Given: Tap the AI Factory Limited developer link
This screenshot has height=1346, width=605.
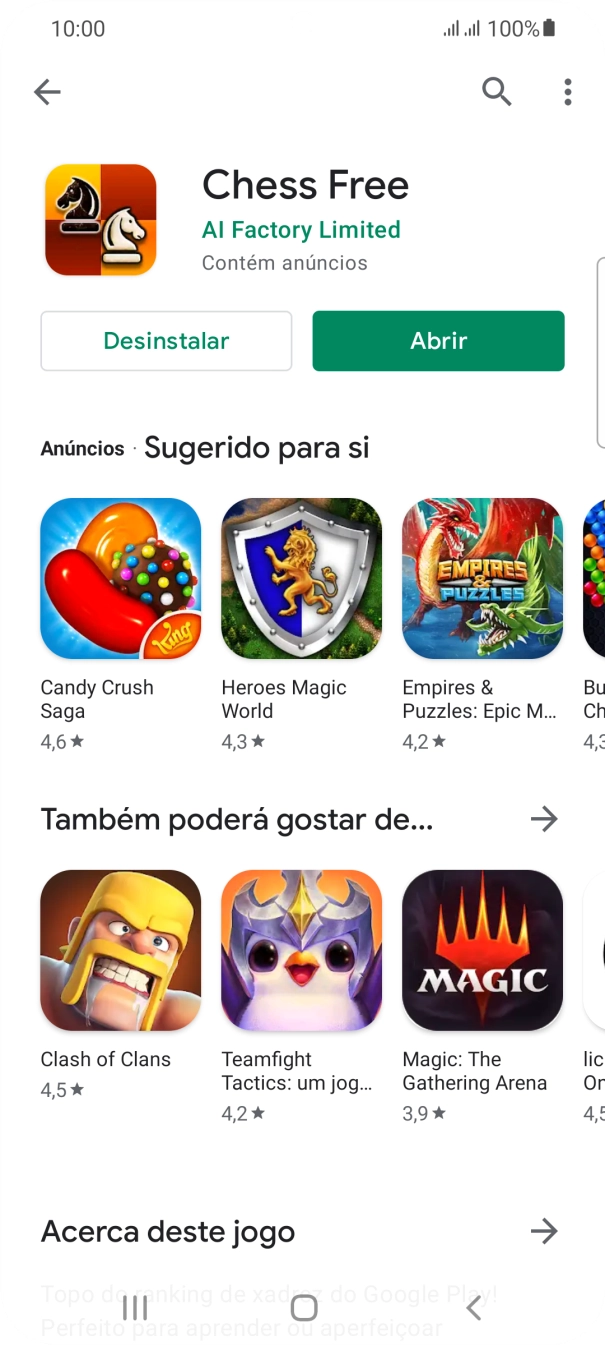Looking at the screenshot, I should [301, 230].
